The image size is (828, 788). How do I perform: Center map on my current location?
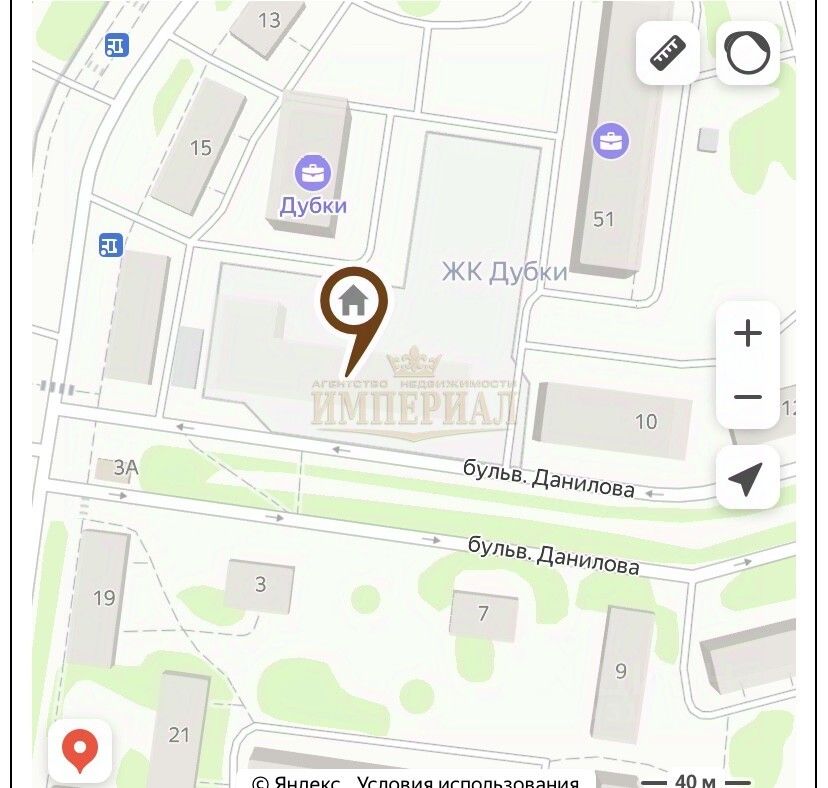click(x=748, y=479)
